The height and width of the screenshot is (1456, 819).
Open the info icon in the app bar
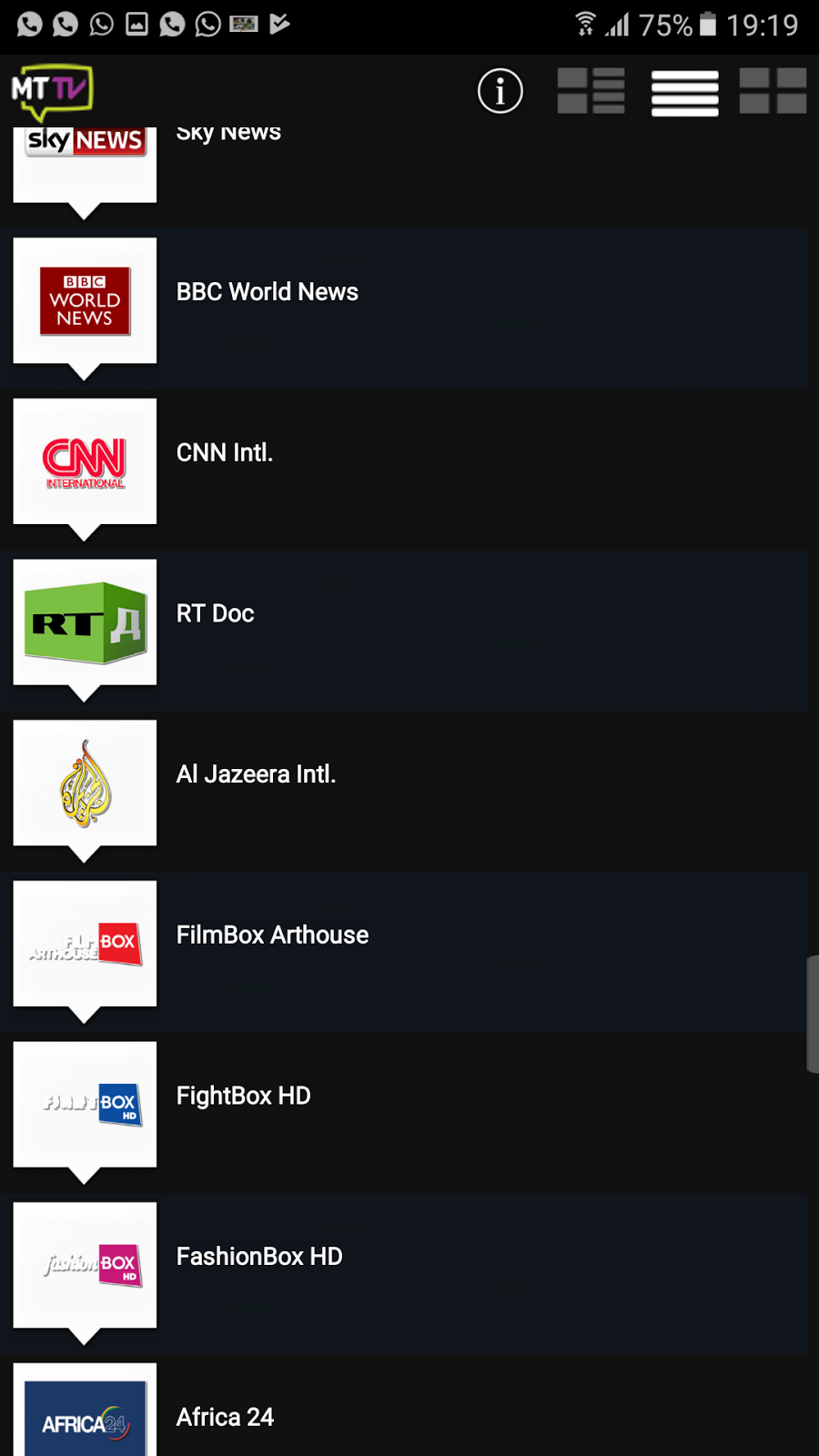[500, 91]
